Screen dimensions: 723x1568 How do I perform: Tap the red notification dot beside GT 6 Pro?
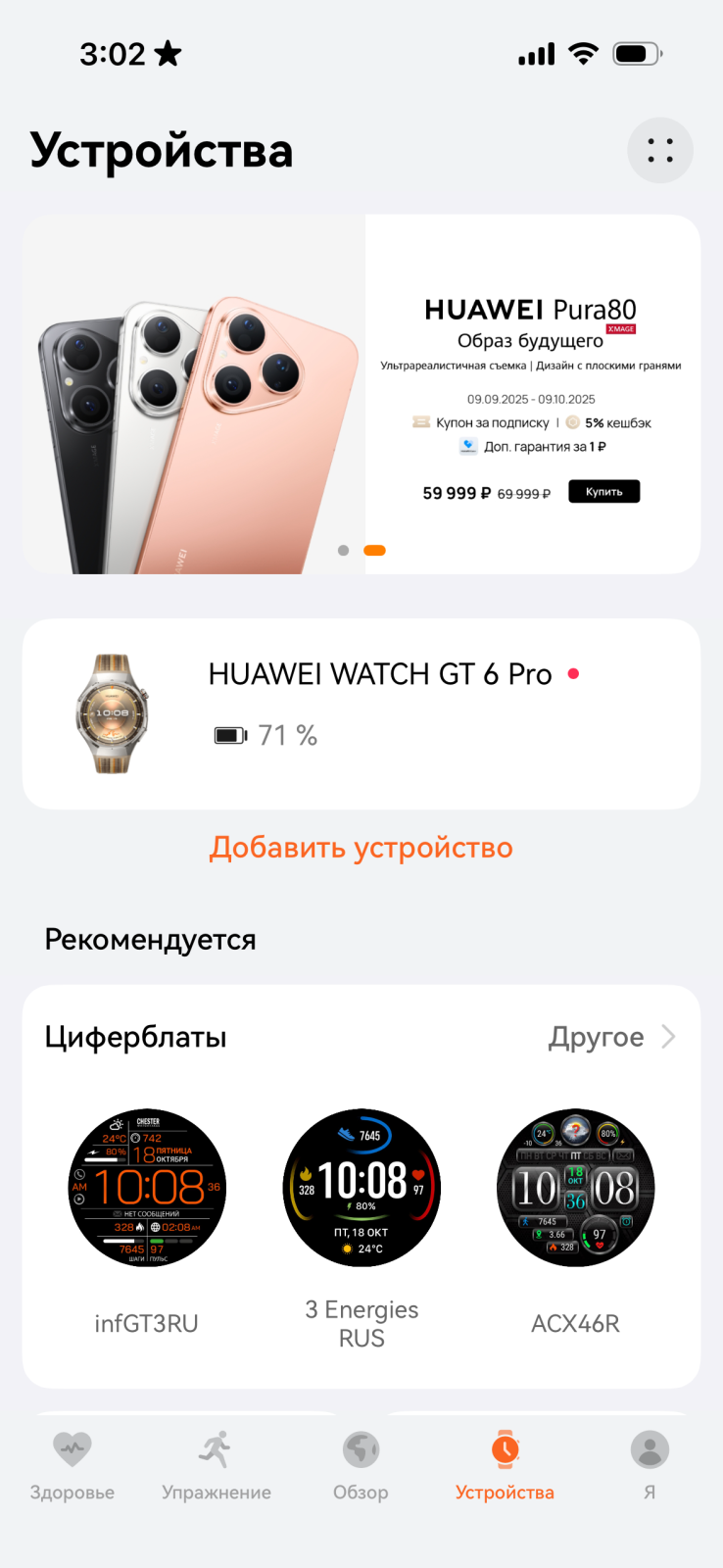(x=573, y=674)
